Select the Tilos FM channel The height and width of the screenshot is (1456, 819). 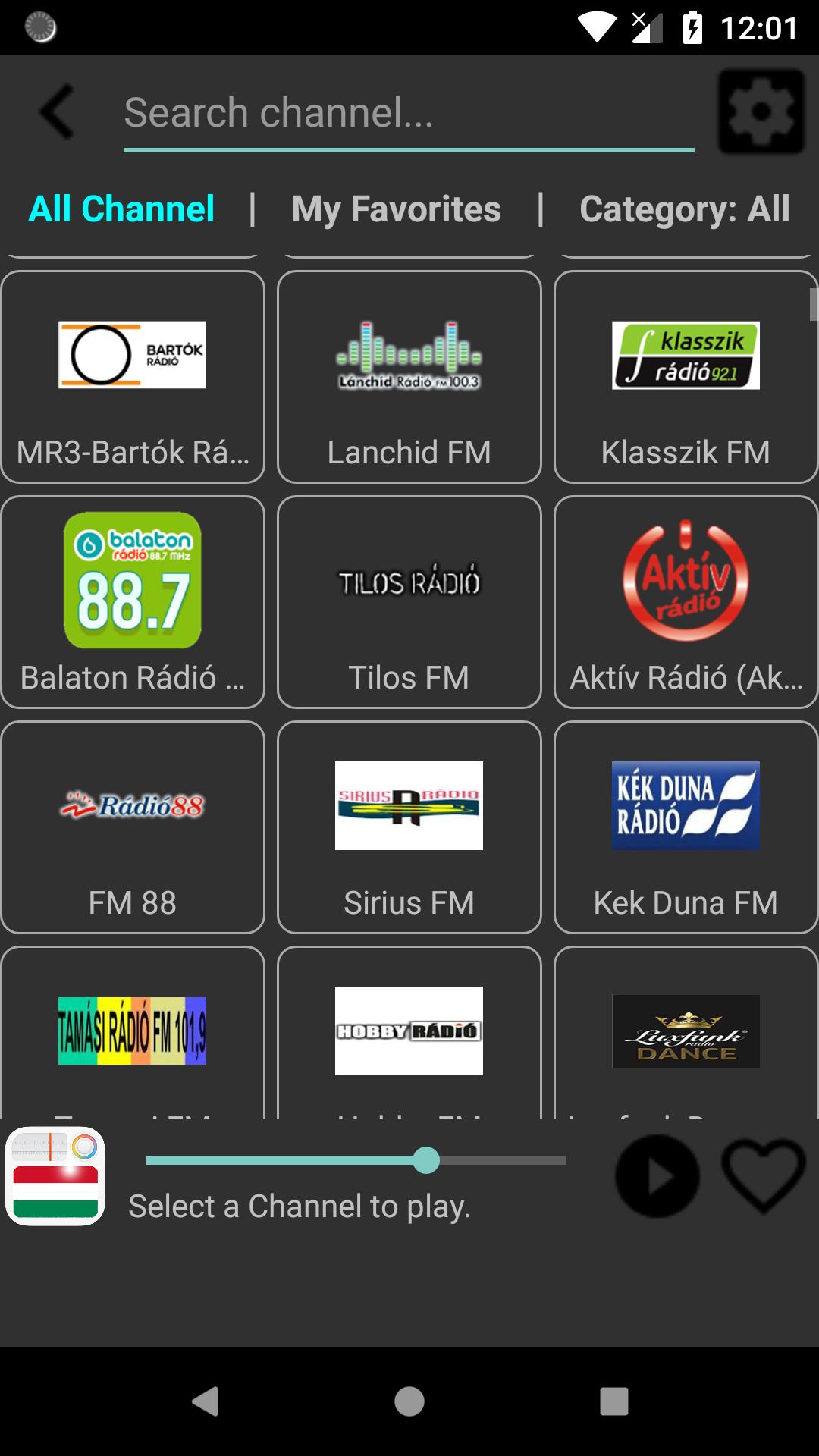pyautogui.click(x=409, y=603)
